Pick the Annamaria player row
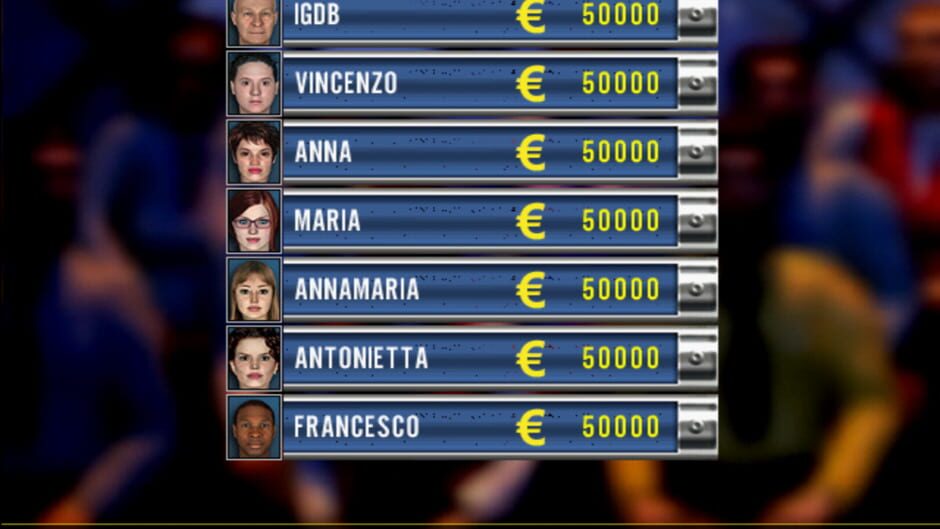Viewport: 940px width, 529px height. (x=480, y=290)
